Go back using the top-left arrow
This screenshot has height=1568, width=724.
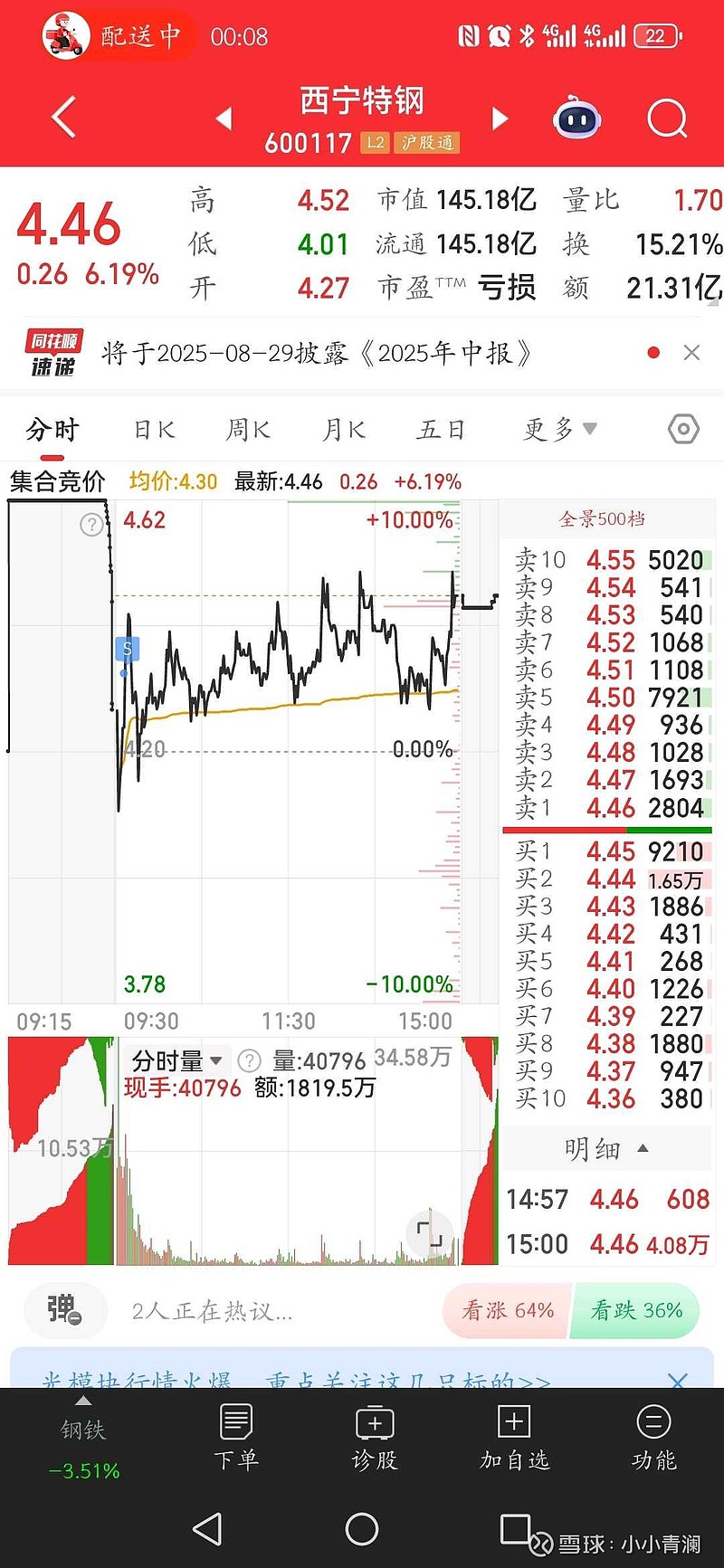coord(63,118)
